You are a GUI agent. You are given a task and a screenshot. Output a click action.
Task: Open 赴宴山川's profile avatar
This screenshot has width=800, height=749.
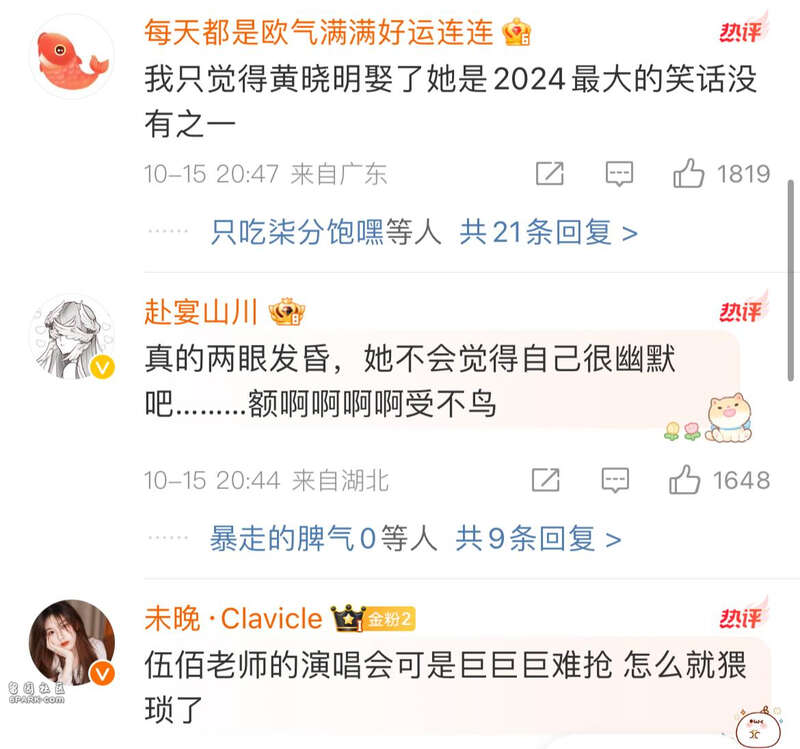(71, 337)
